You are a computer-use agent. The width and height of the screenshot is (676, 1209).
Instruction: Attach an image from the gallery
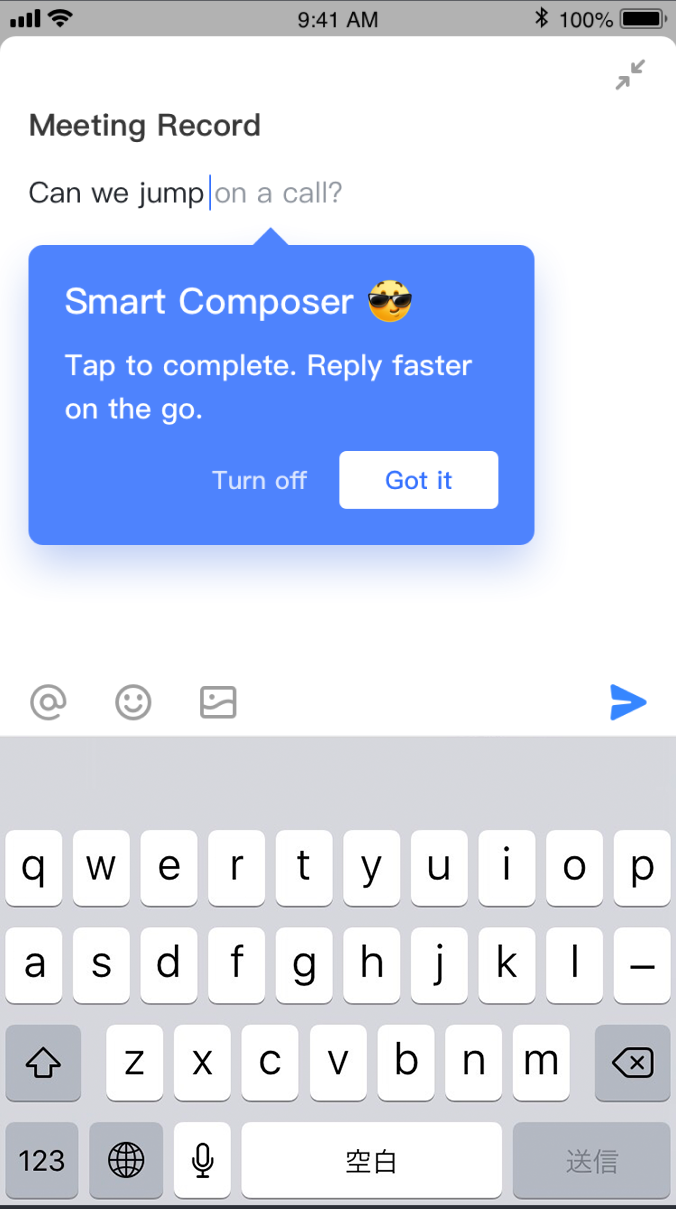[x=218, y=702]
